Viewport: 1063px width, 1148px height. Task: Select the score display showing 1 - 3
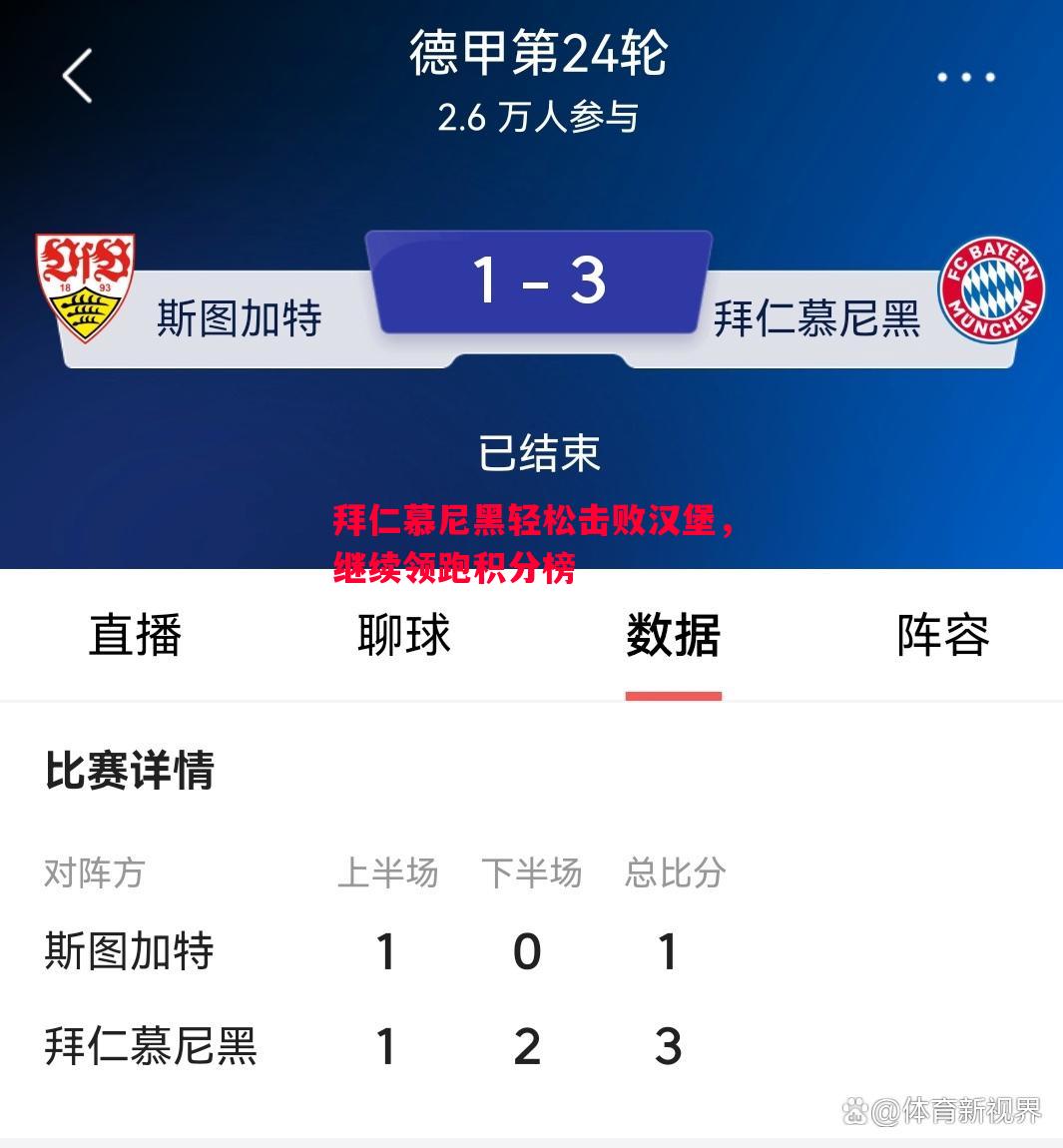click(x=539, y=283)
